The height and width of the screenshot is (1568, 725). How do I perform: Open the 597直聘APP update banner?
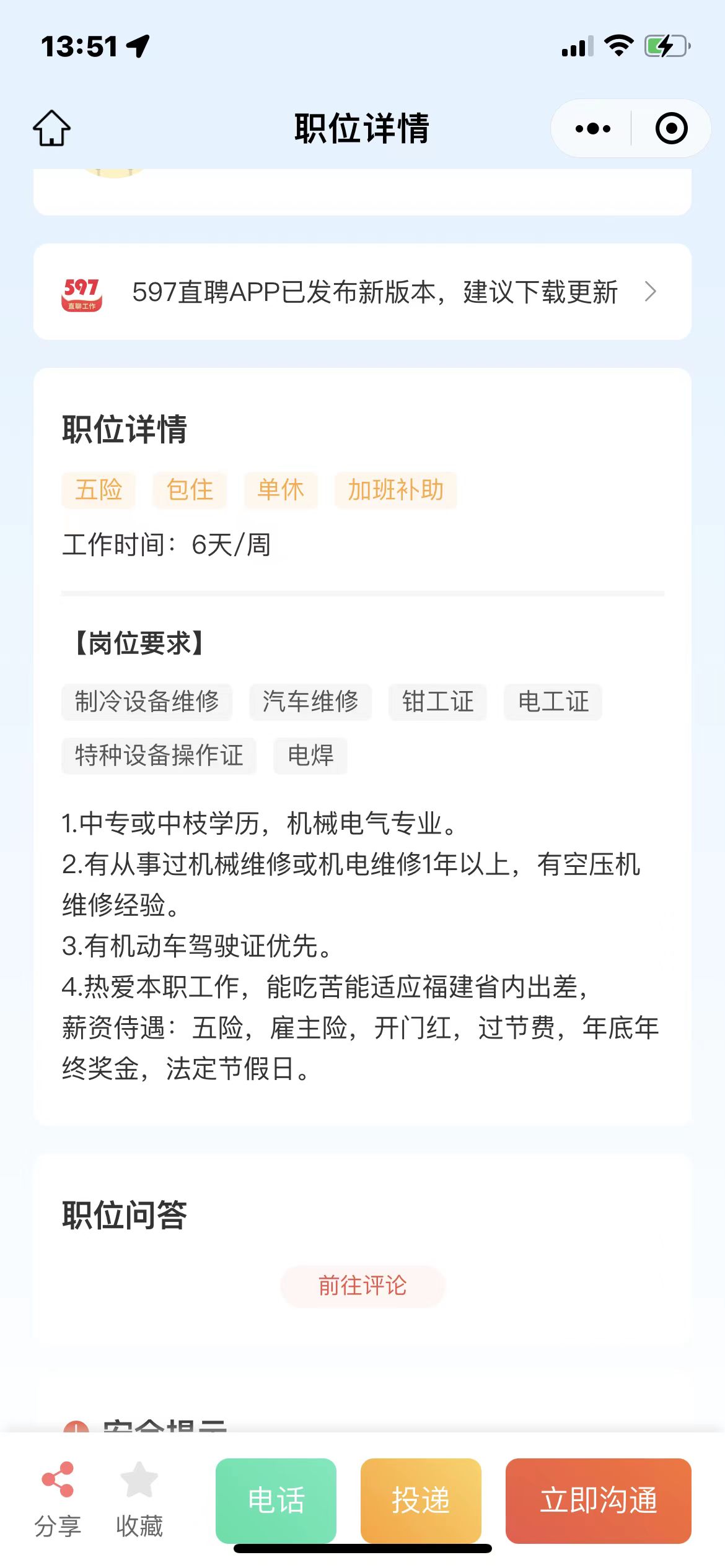pyautogui.click(x=362, y=292)
